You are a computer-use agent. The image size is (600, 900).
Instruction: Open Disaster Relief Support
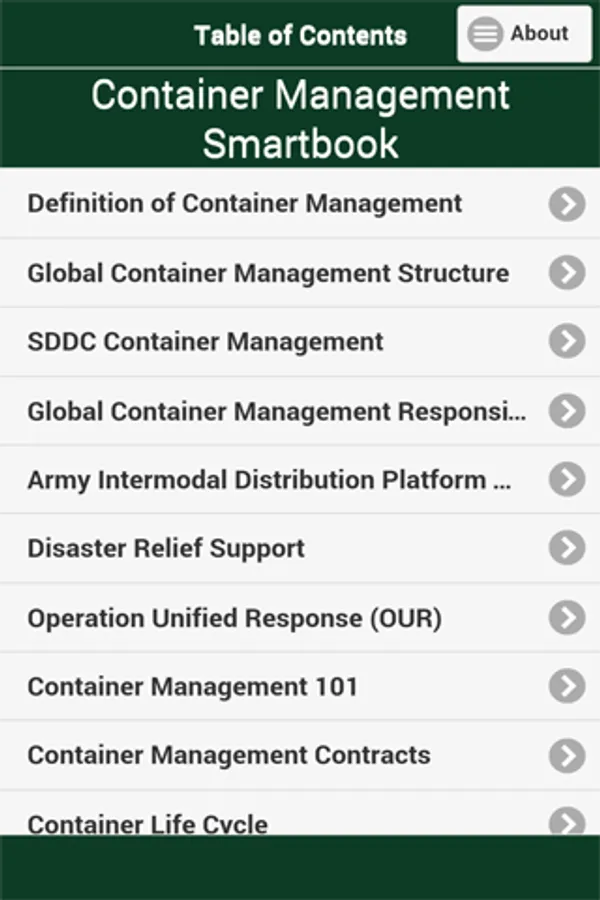click(300, 549)
